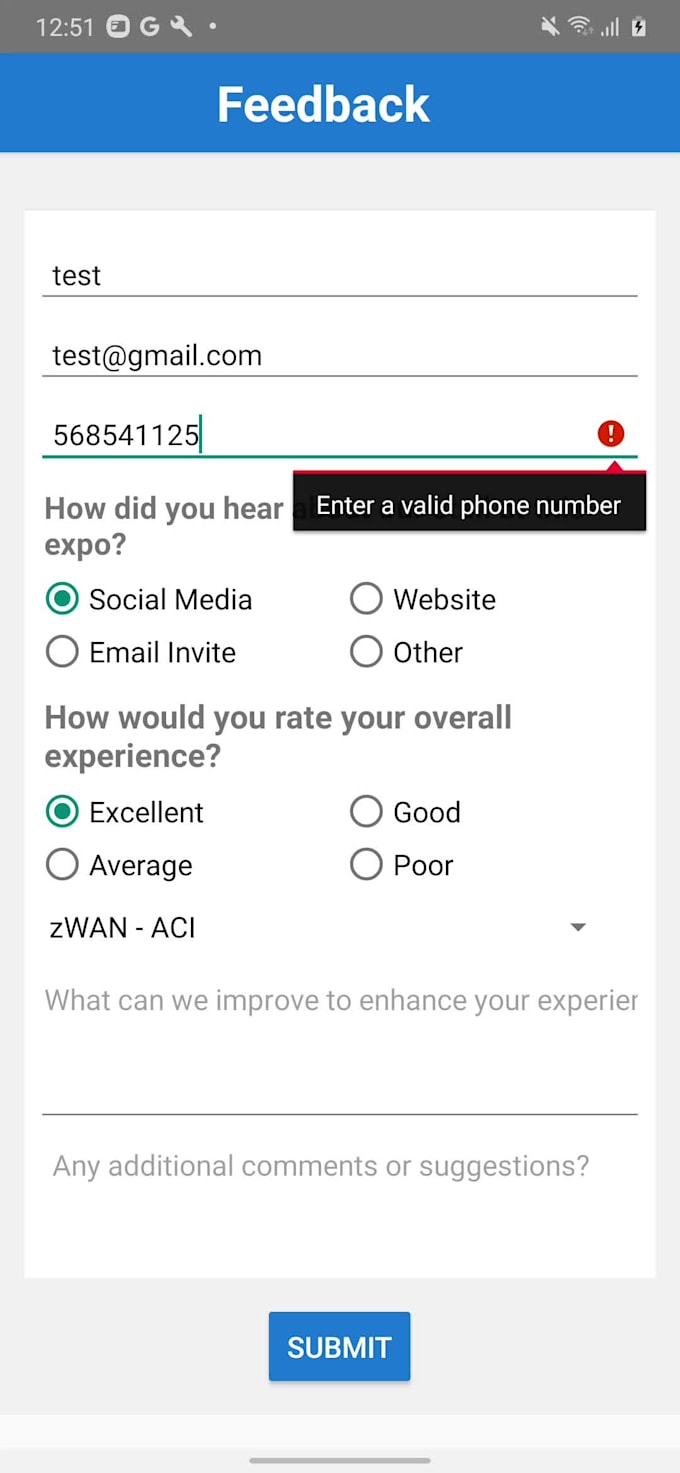The image size is (680, 1473).
Task: Tap the name field containing "test"
Action: tap(338, 275)
